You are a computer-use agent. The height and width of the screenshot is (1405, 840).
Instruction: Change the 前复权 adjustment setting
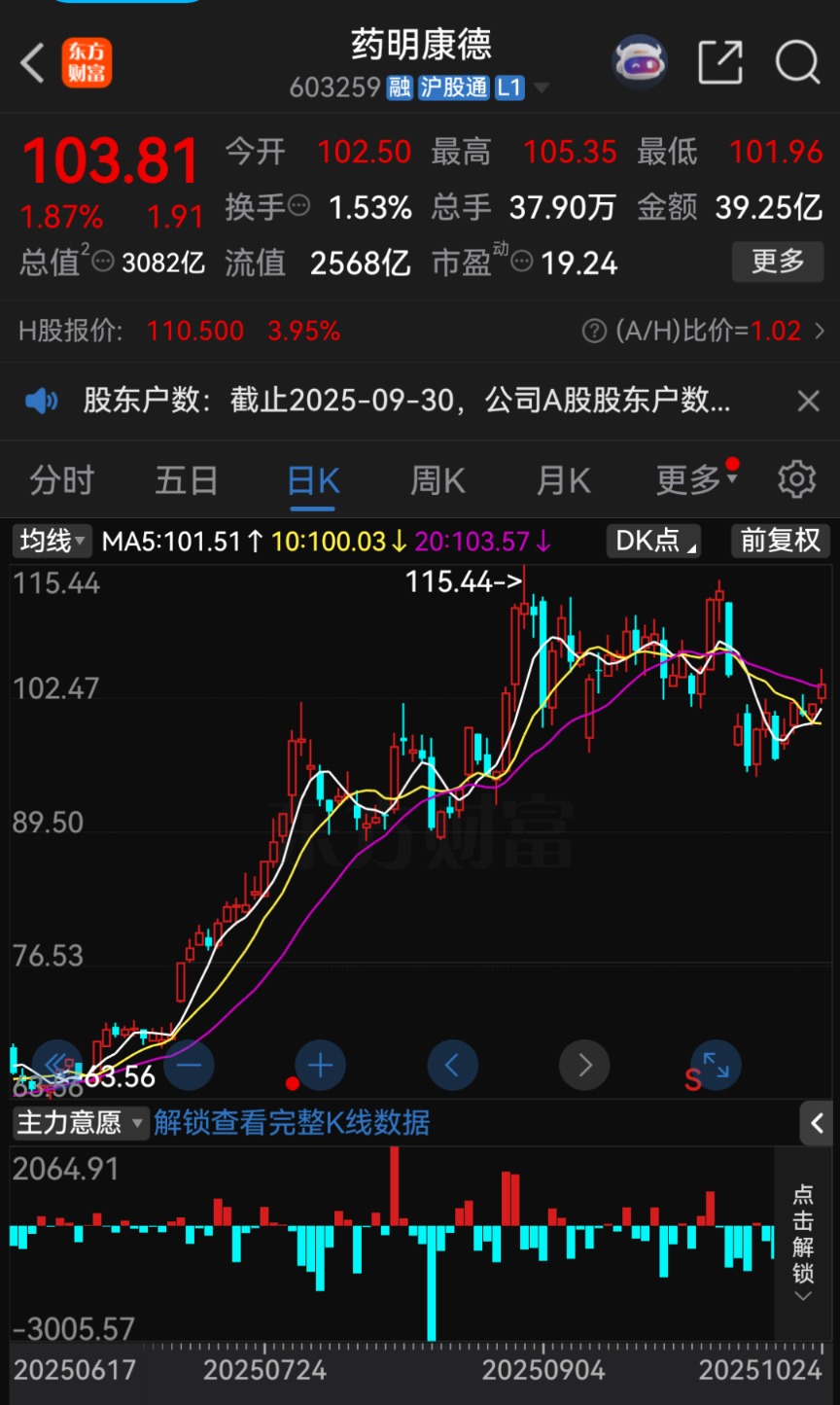(x=781, y=541)
